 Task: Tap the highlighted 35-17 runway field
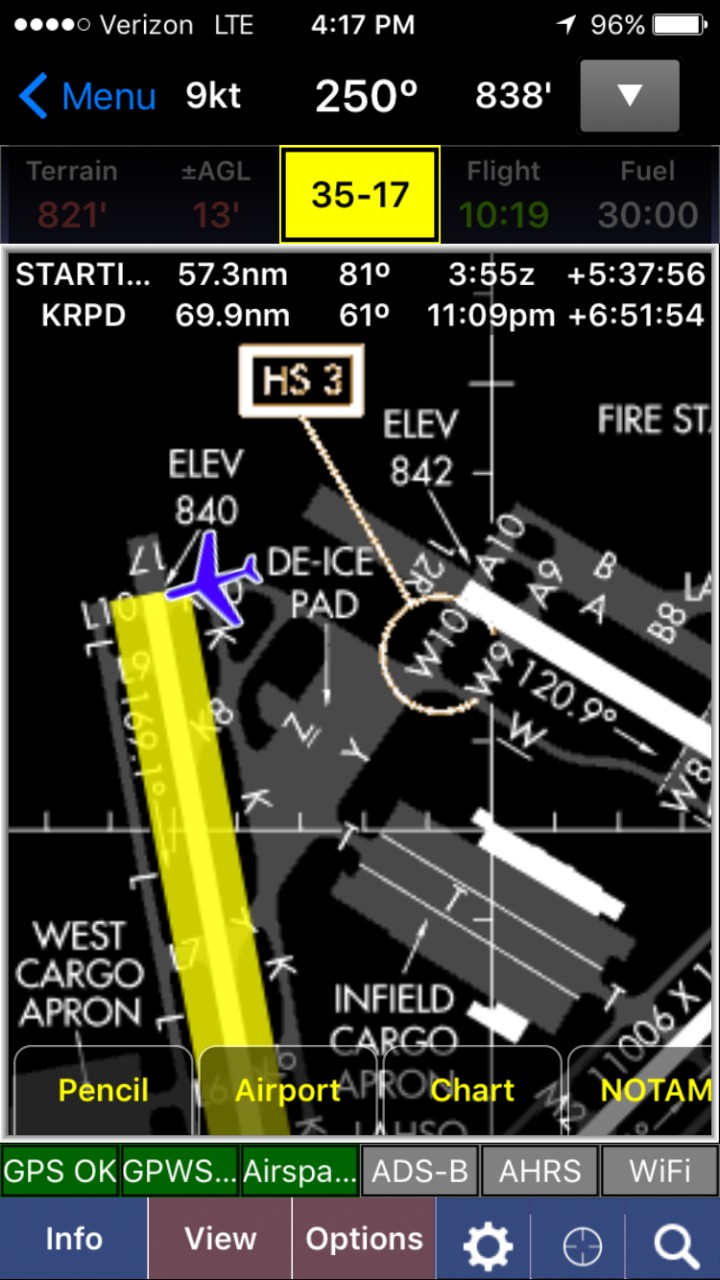click(360, 194)
